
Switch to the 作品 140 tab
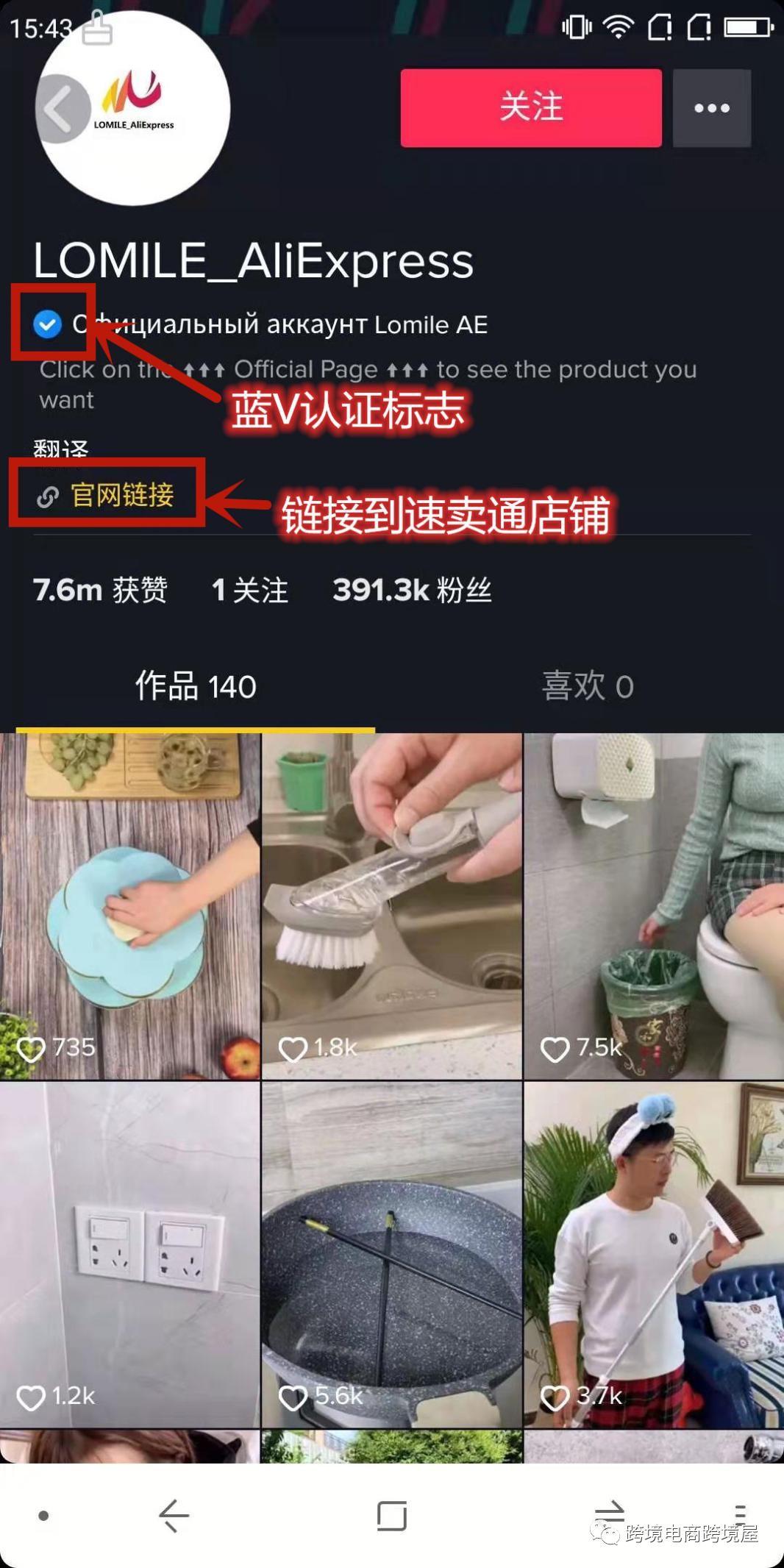tap(196, 686)
